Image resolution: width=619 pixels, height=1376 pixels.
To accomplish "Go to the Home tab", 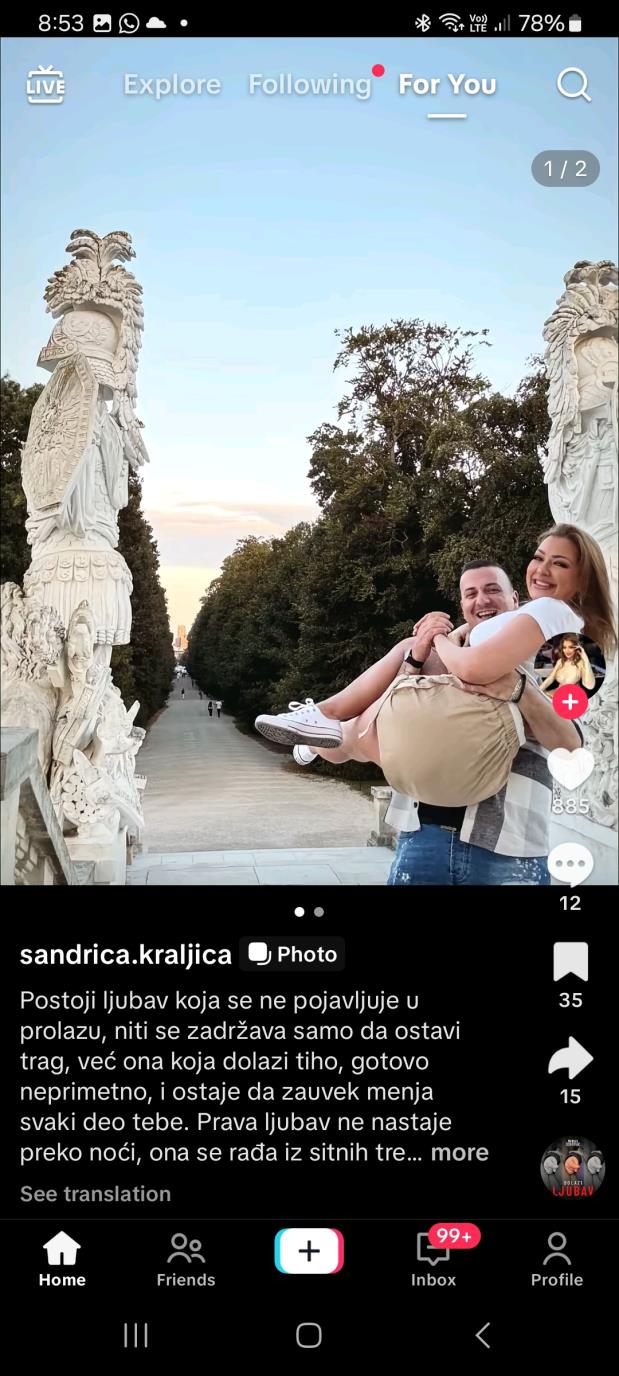I will (x=62, y=1258).
